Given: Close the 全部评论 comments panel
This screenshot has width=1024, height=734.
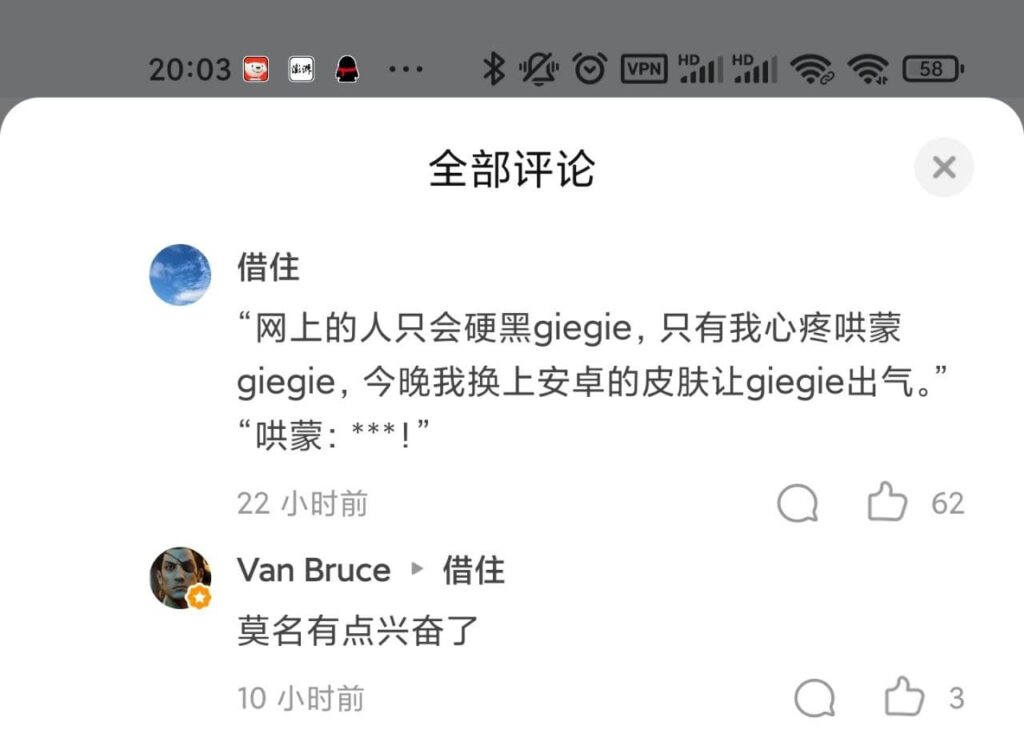Looking at the screenshot, I should click(944, 167).
